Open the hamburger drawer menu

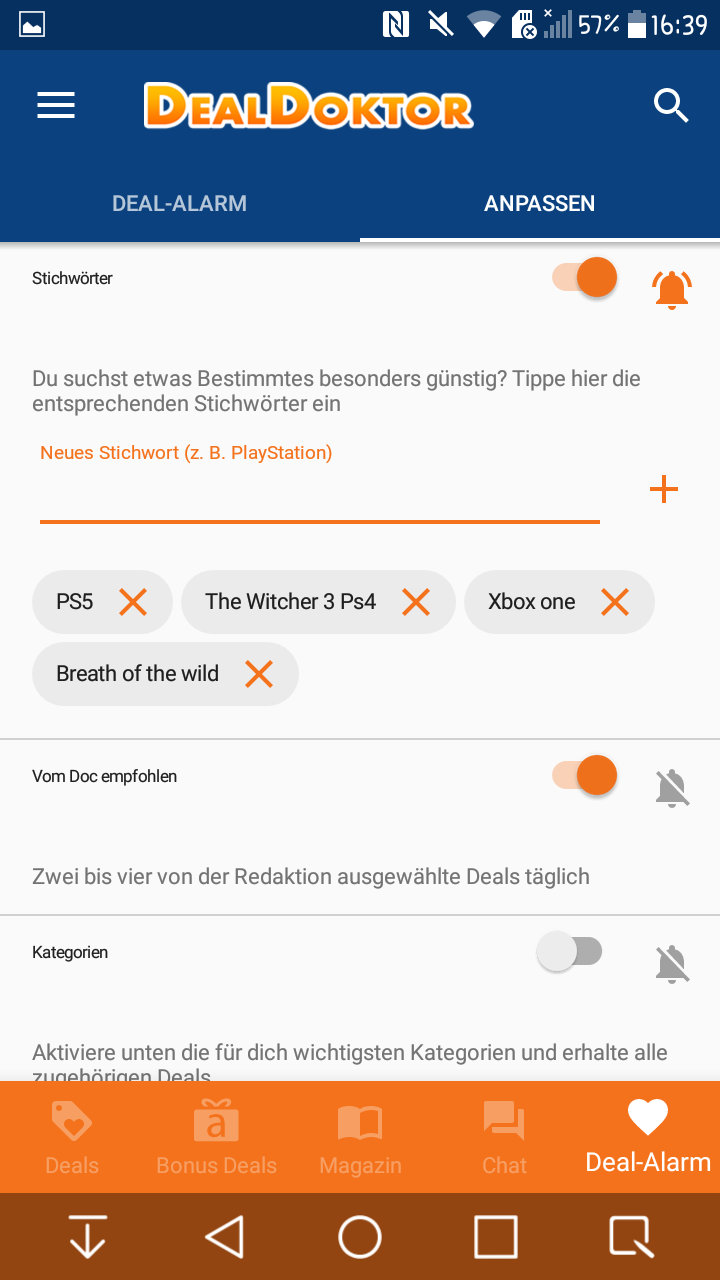coord(56,106)
